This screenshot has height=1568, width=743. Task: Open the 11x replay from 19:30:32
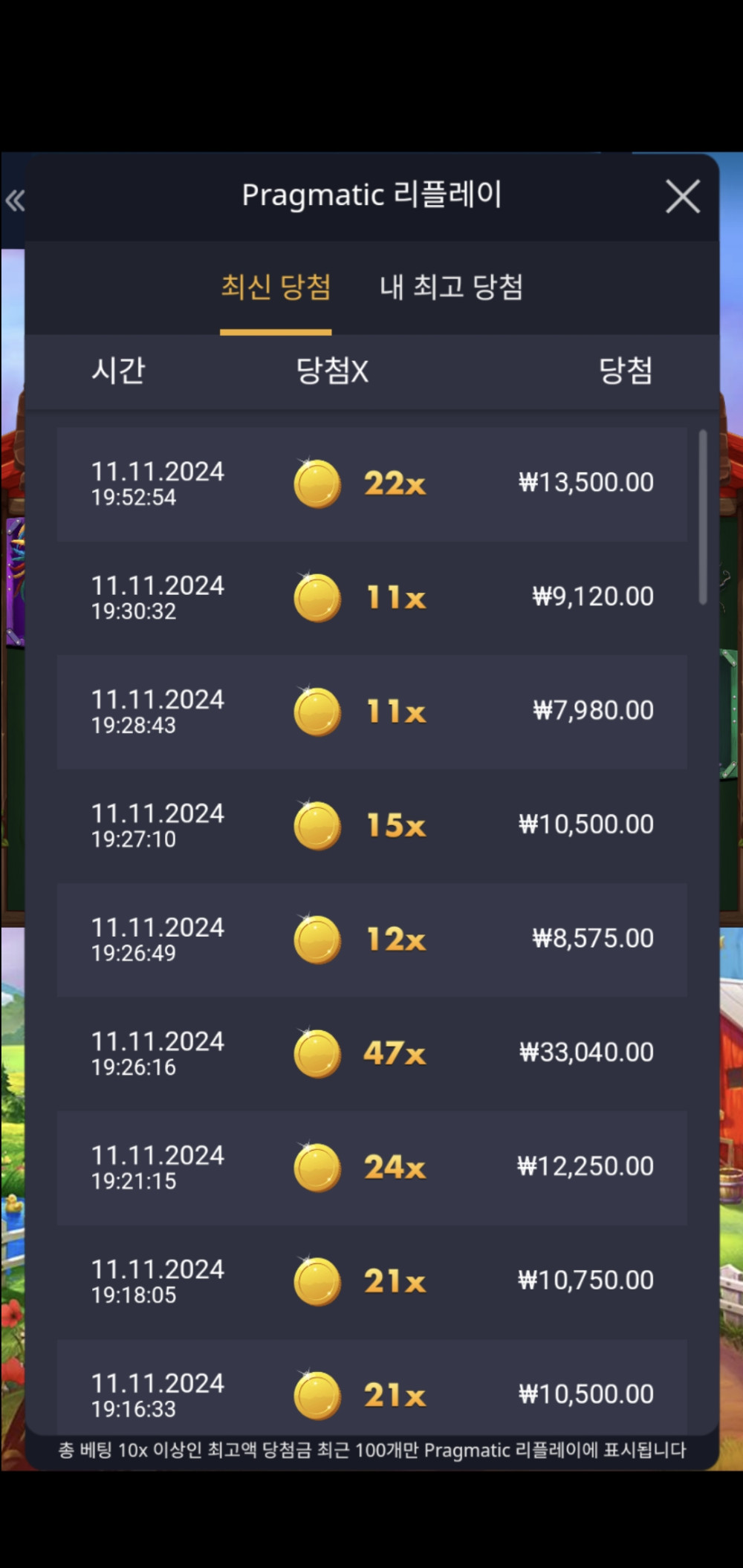[371, 598]
